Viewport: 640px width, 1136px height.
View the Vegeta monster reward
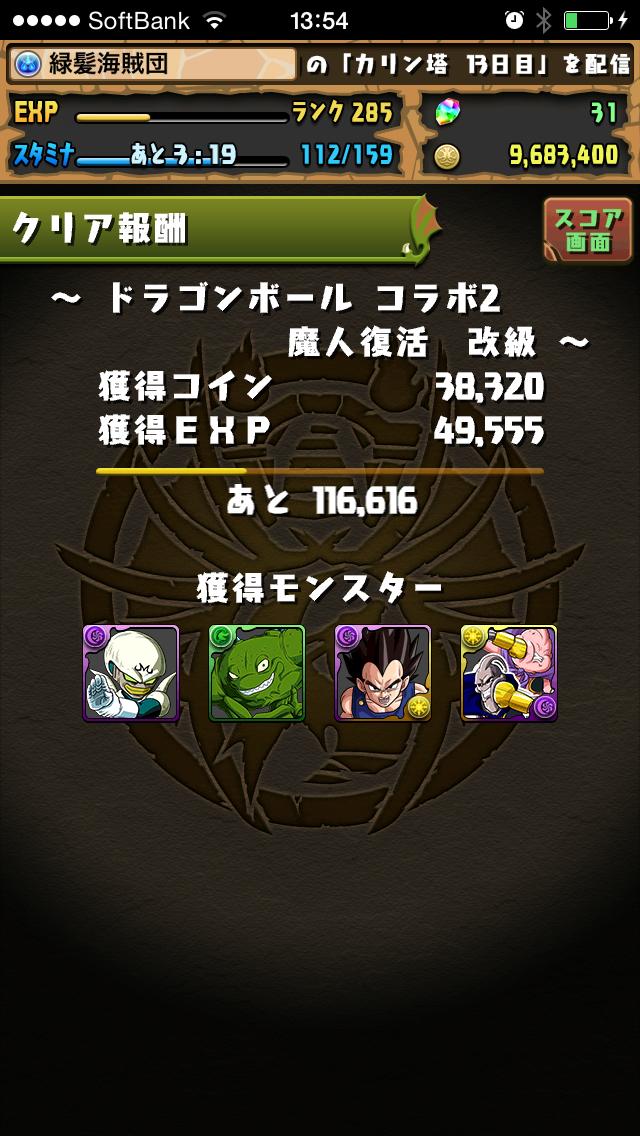point(383,673)
